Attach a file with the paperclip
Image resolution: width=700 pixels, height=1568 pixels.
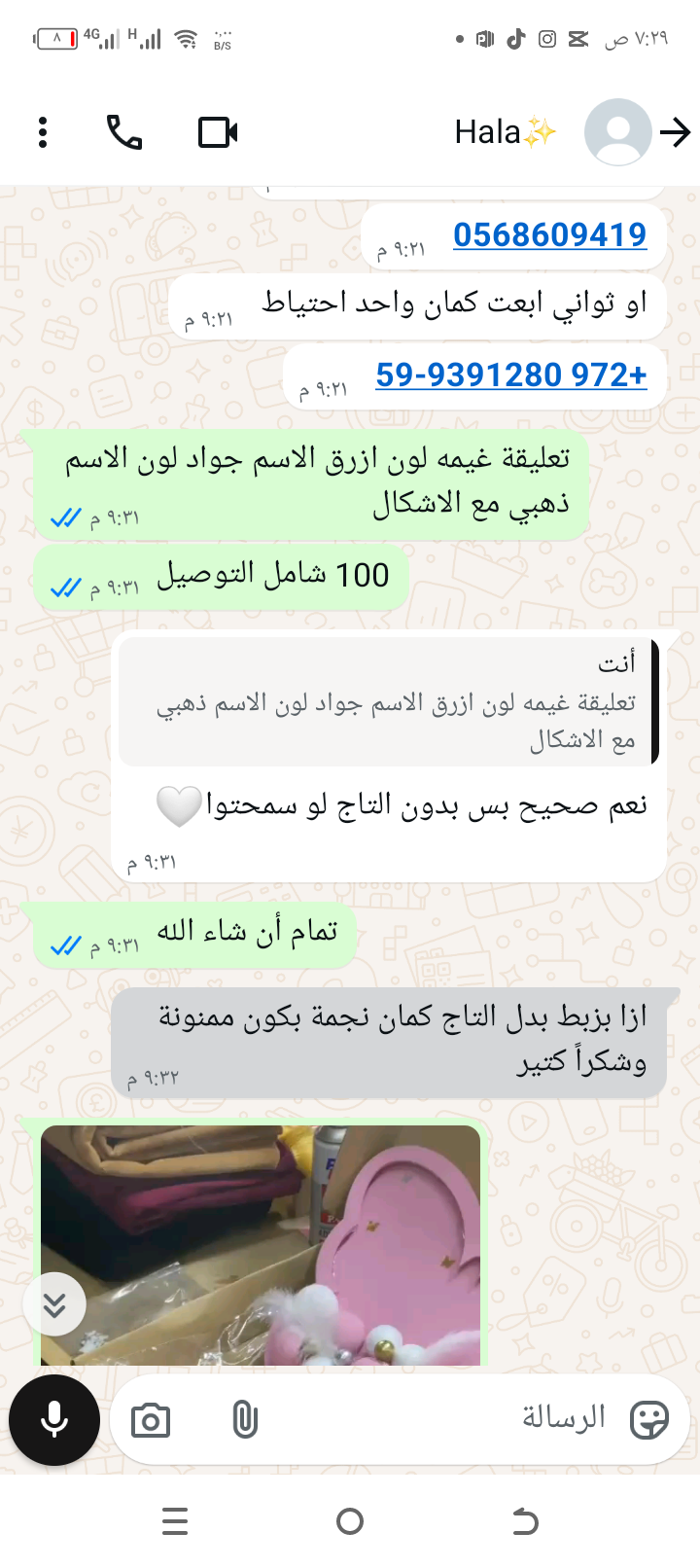click(x=245, y=1420)
